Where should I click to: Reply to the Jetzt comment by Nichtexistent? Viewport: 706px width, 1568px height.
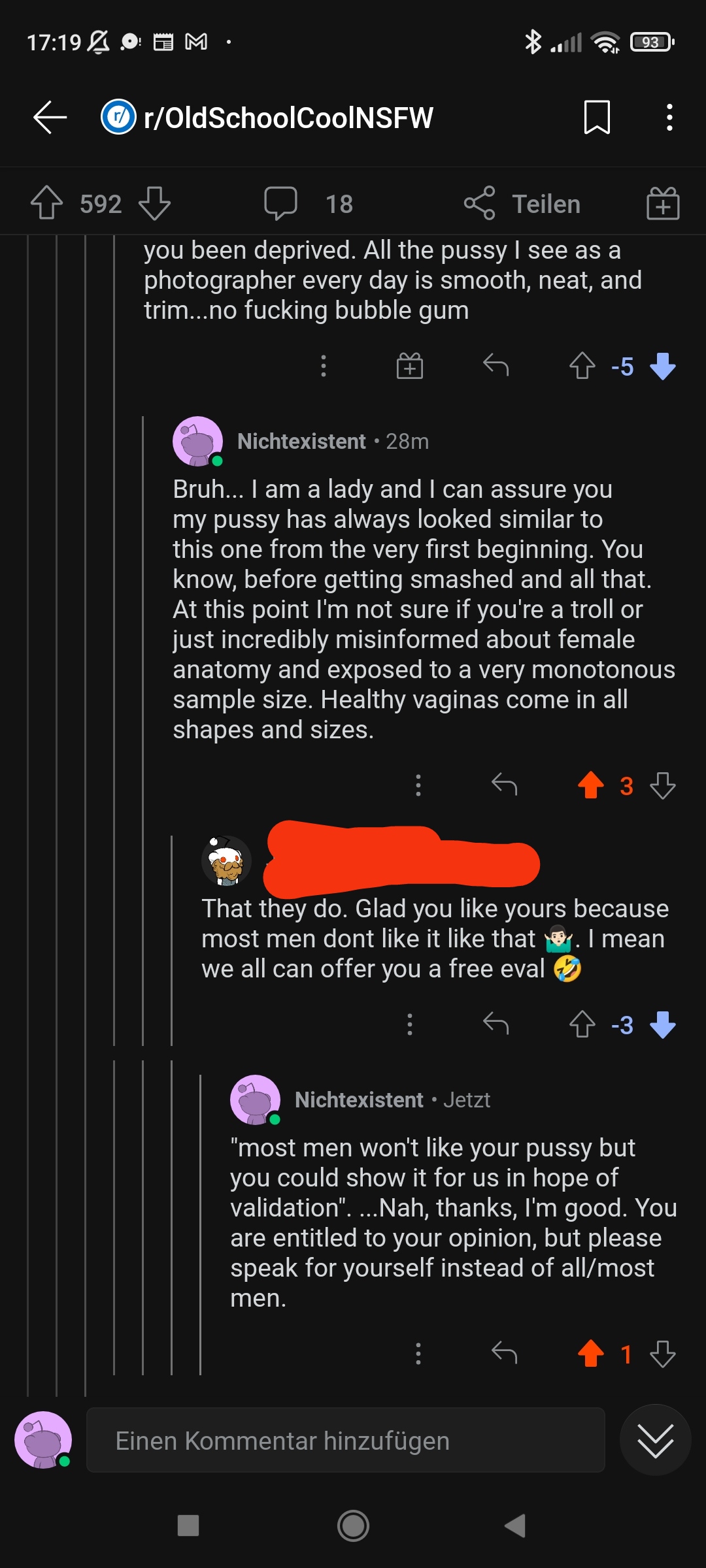504,1354
